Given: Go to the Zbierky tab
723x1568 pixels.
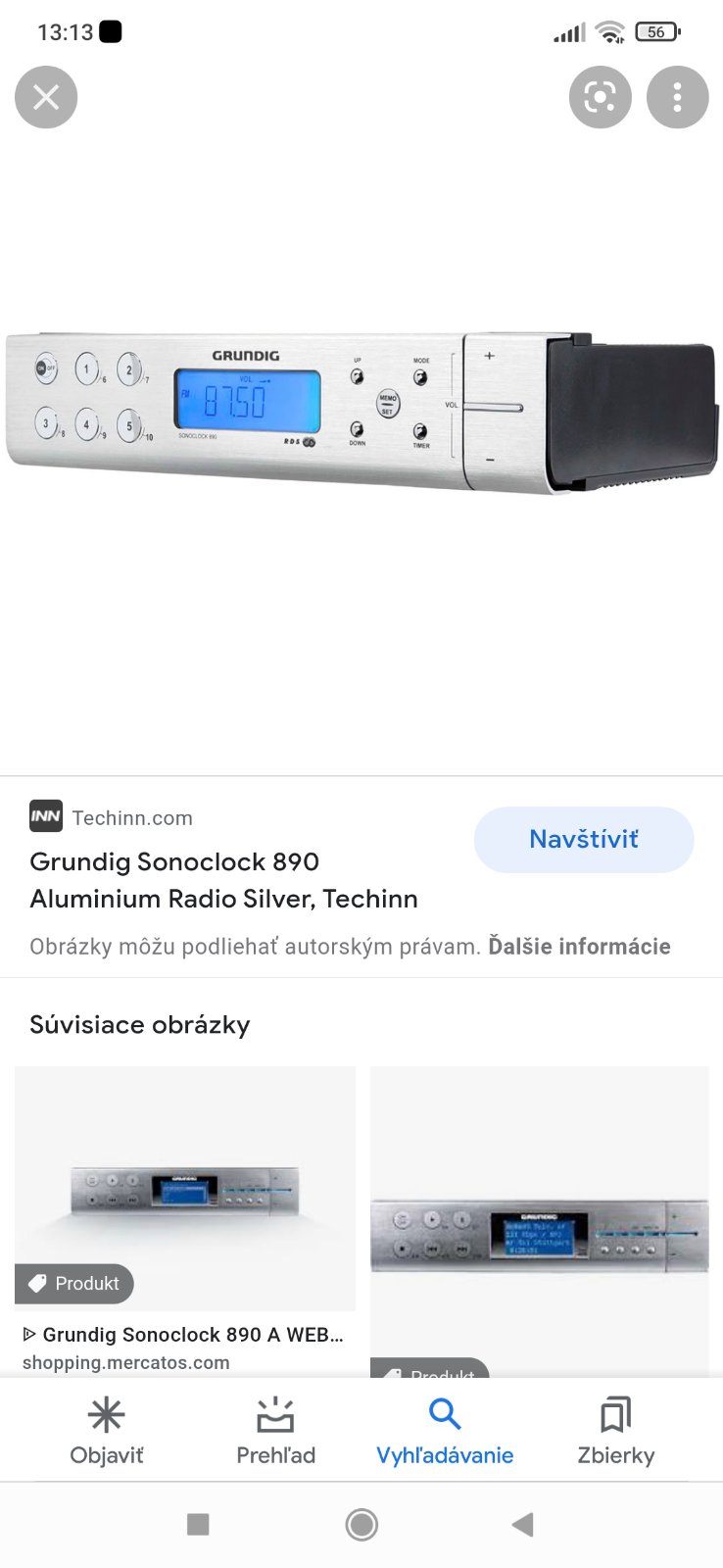Looking at the screenshot, I should pyautogui.click(x=615, y=1431).
